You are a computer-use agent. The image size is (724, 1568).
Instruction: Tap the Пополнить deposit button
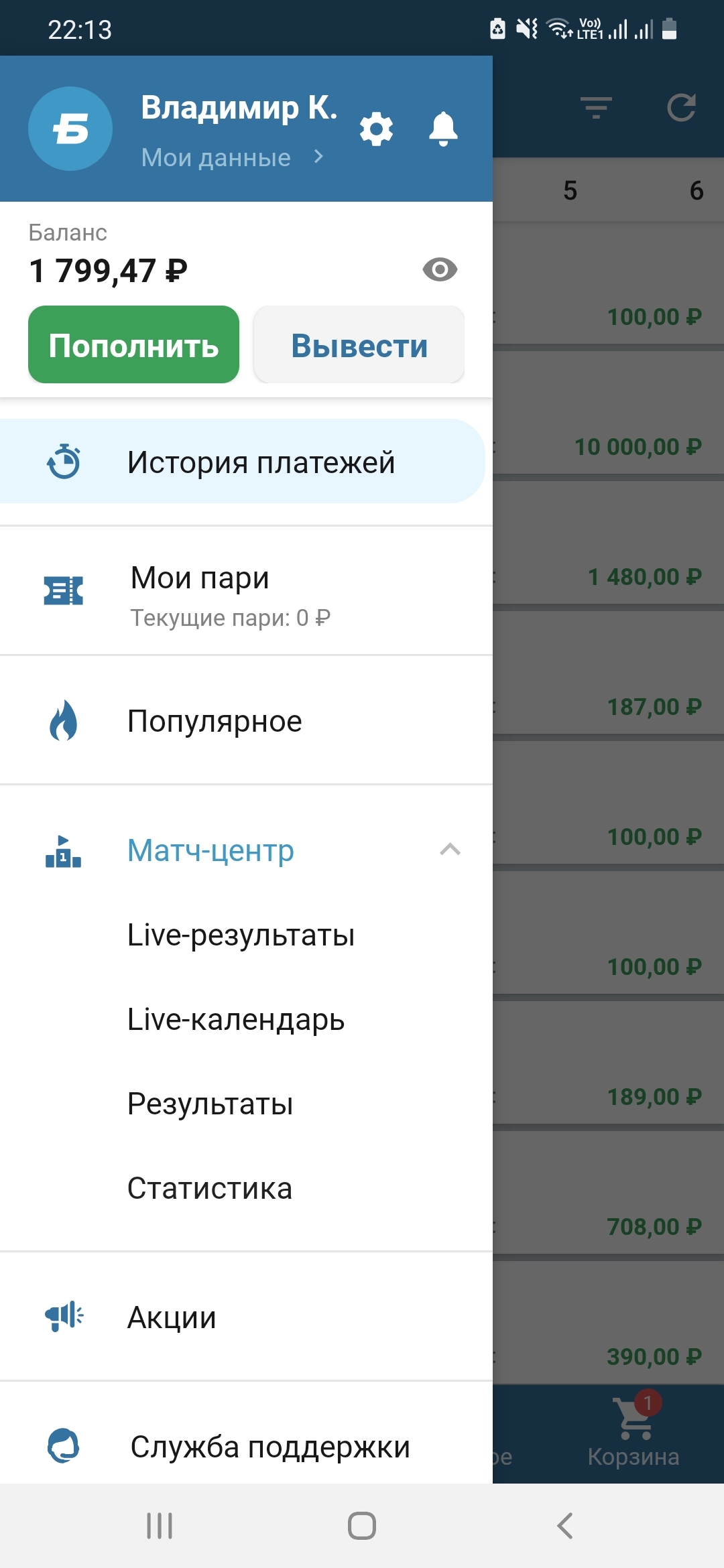pyautogui.click(x=133, y=344)
